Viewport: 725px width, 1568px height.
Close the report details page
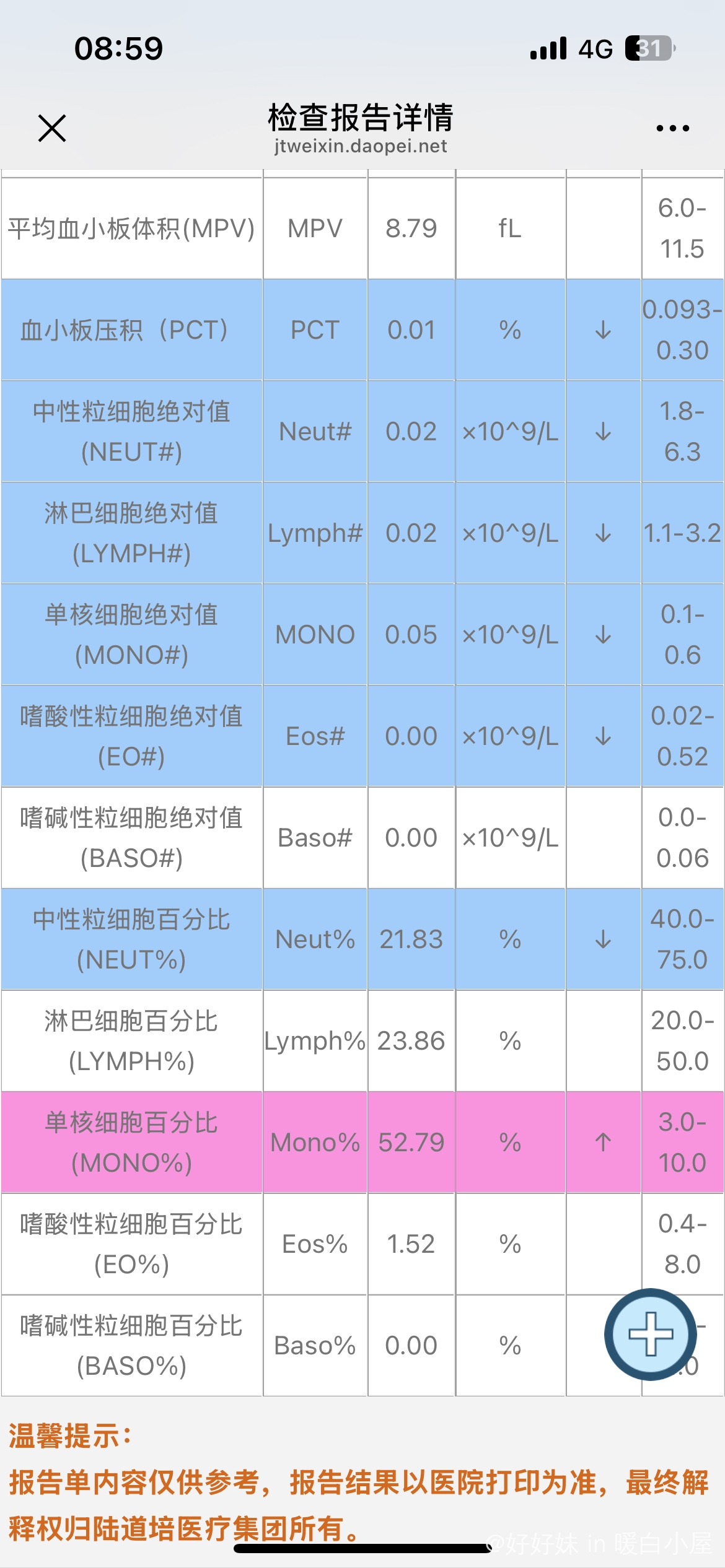[x=52, y=128]
